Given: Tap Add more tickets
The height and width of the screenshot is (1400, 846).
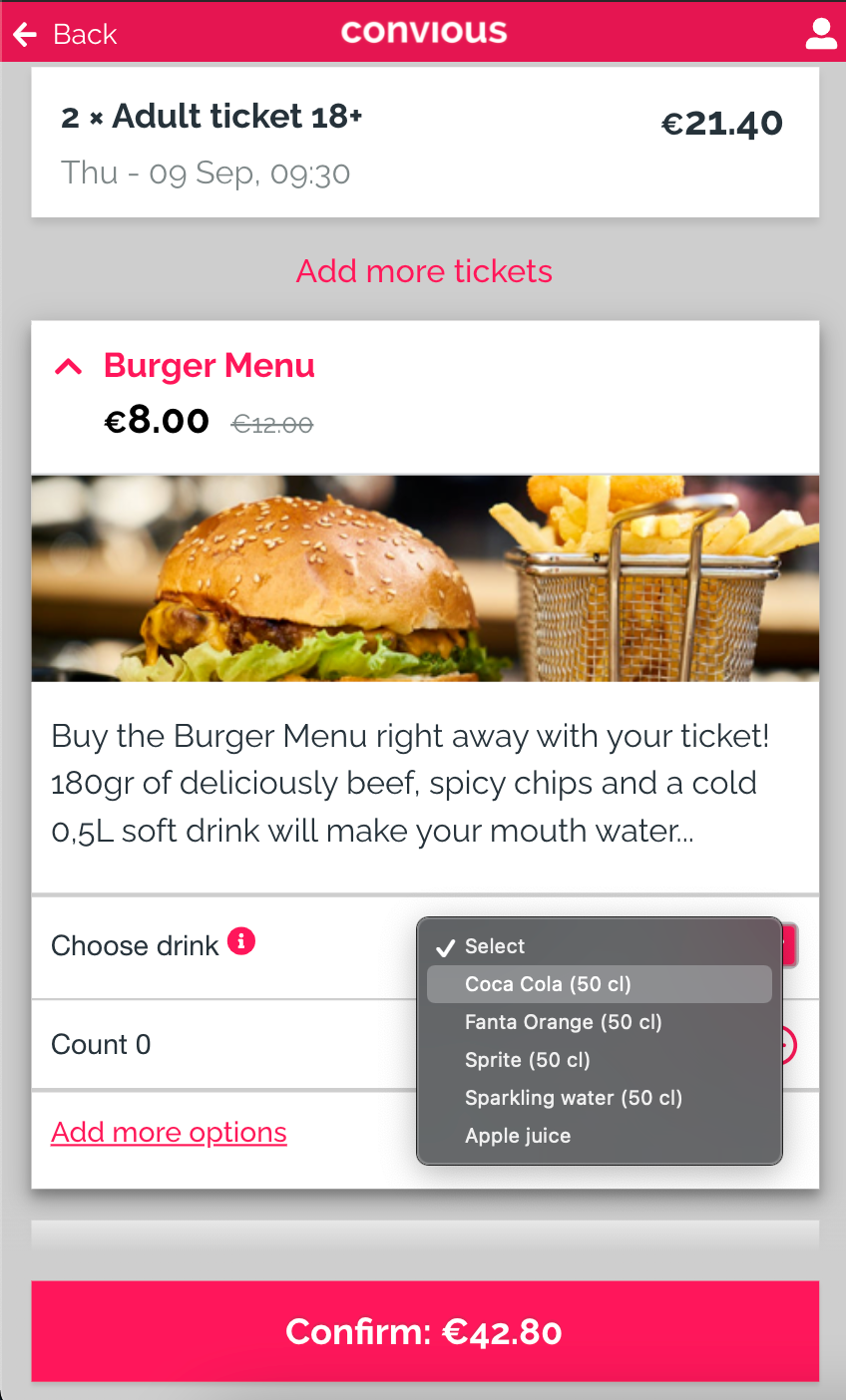Looking at the screenshot, I should (x=424, y=271).
